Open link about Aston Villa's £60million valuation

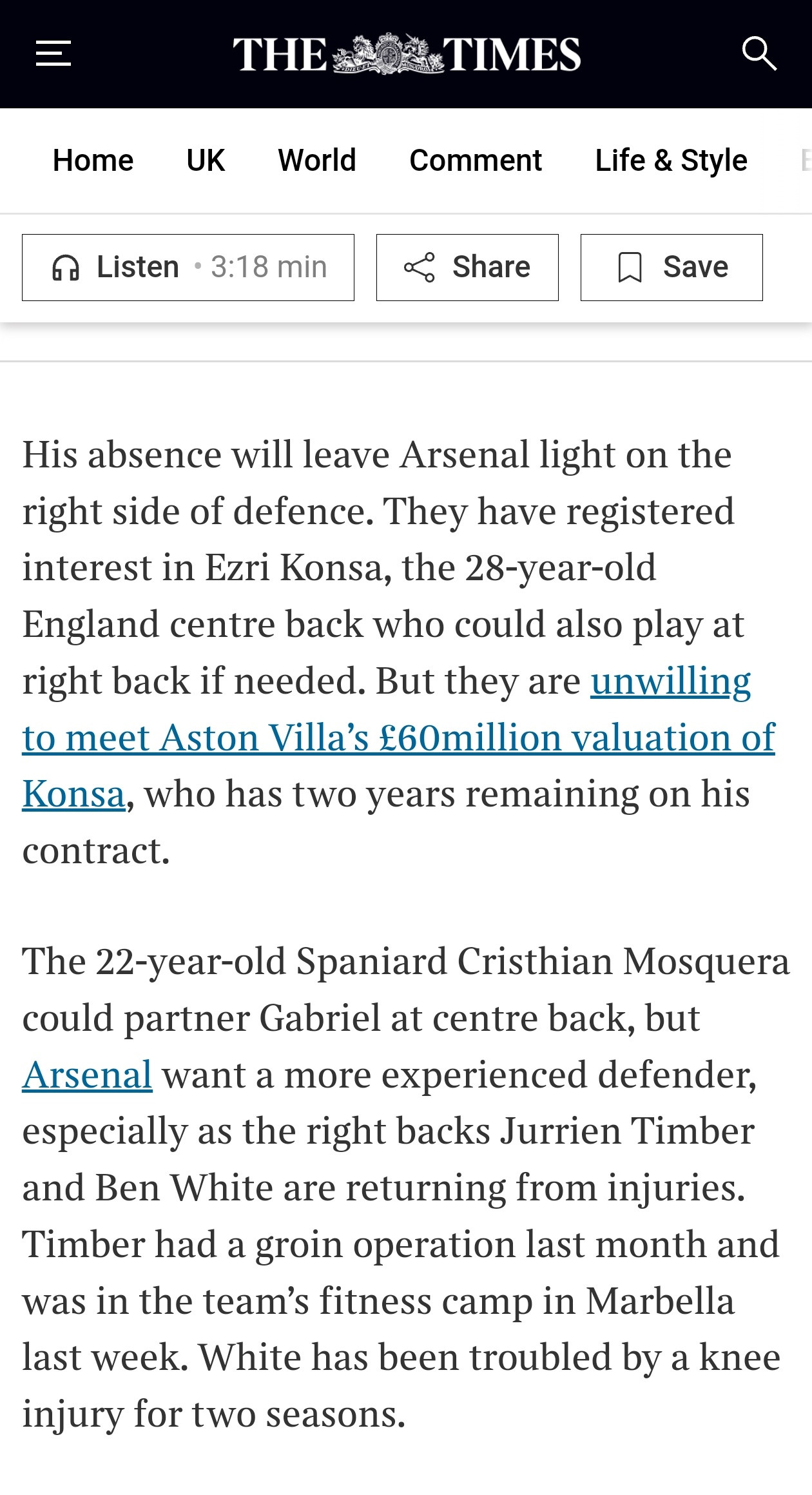tap(399, 738)
